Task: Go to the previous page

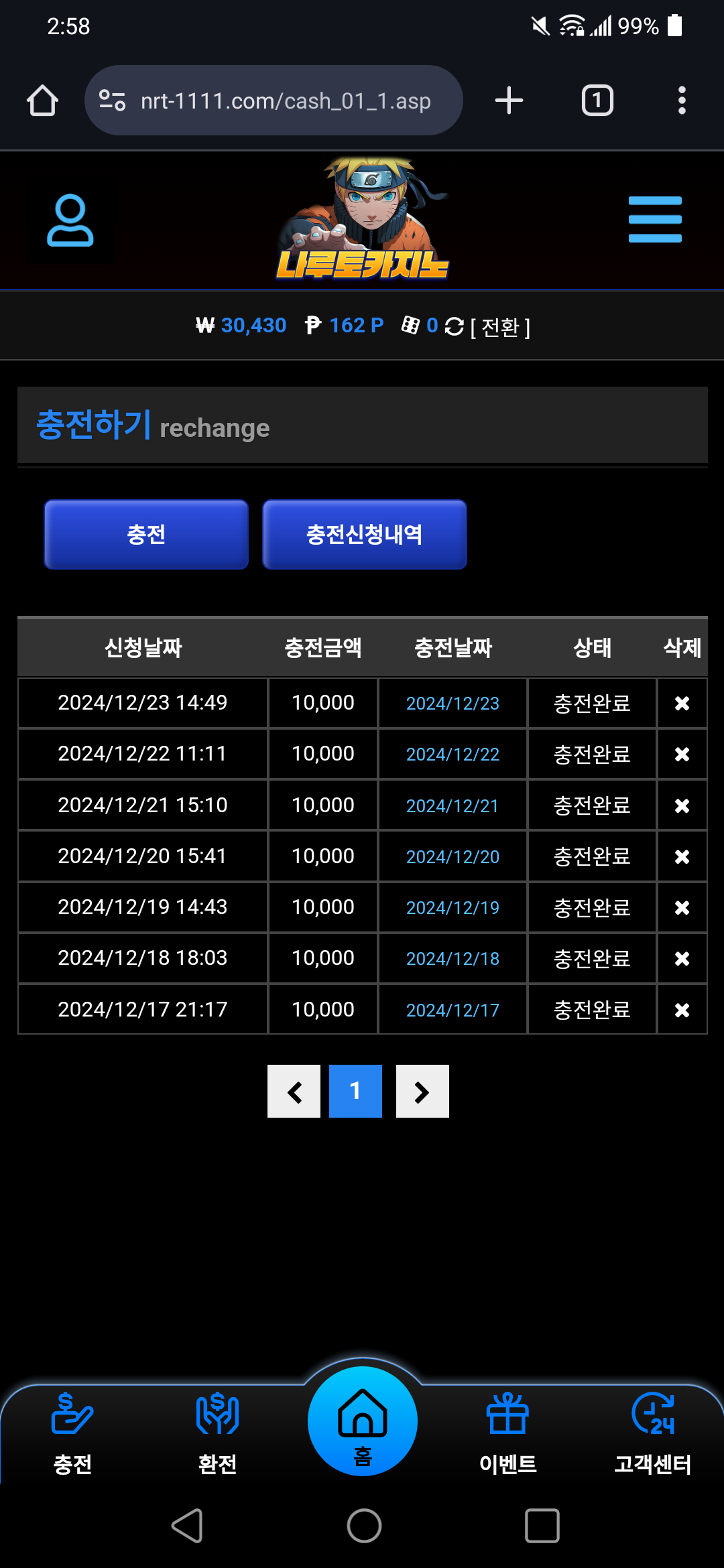Action: point(294,1092)
